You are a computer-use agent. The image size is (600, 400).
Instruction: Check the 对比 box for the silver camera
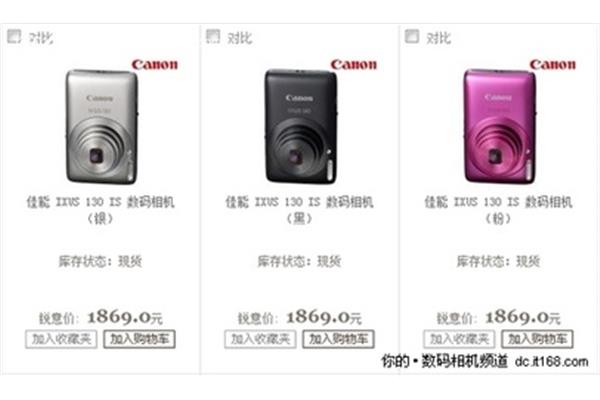click(x=13, y=36)
